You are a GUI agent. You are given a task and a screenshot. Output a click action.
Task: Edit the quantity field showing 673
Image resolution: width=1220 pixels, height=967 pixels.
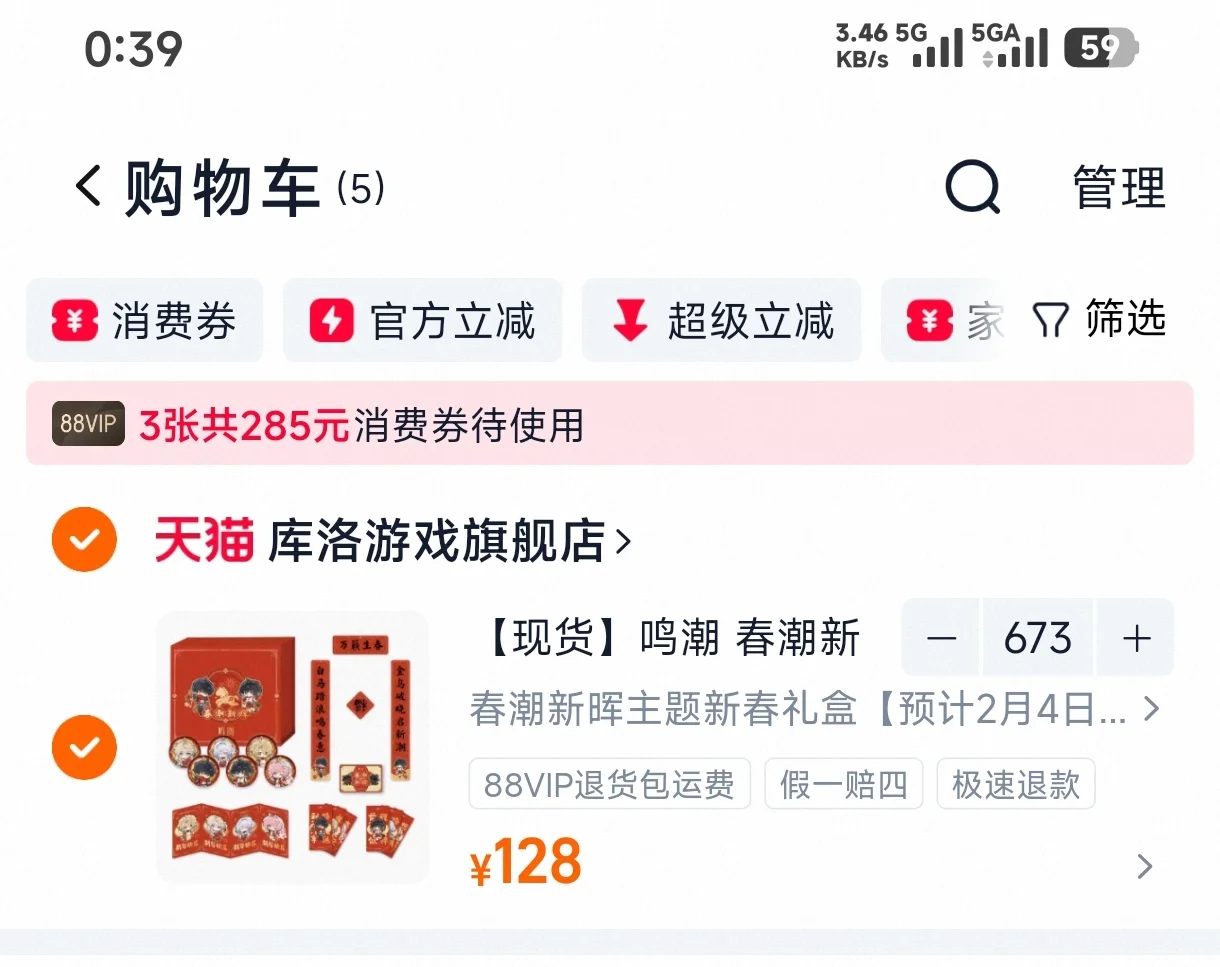pos(1037,638)
